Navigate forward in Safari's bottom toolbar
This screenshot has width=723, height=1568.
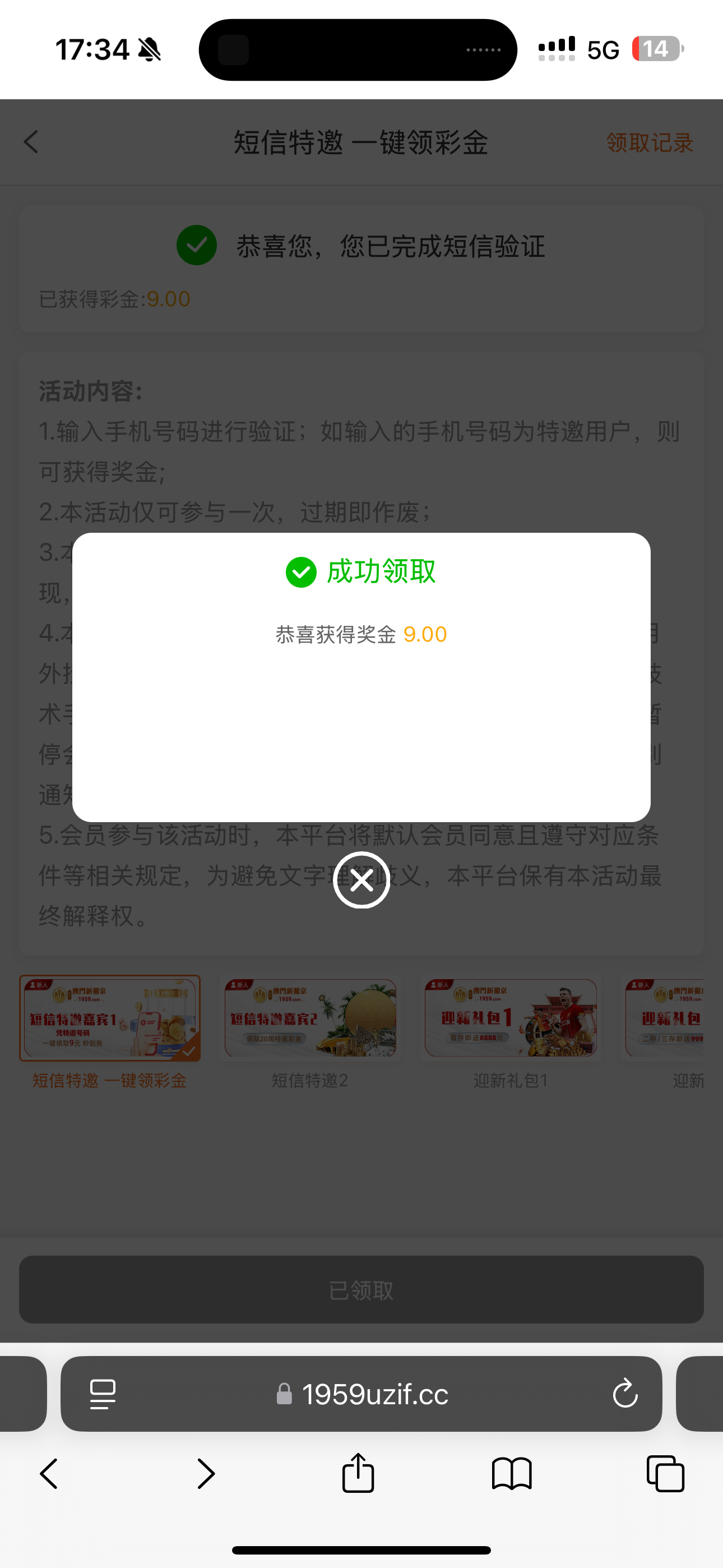(x=206, y=1474)
